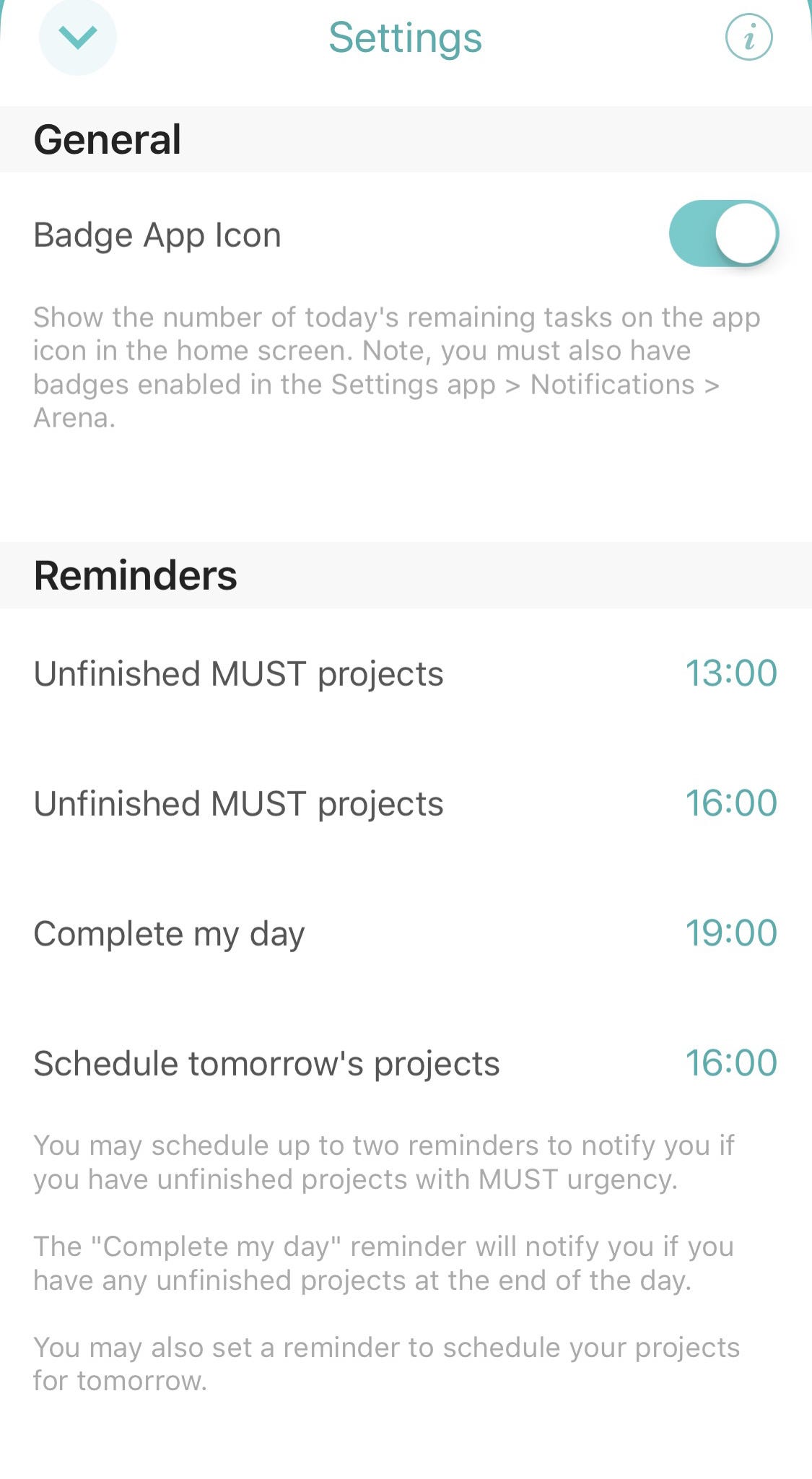Set the Complete my day reminder time

point(730,933)
